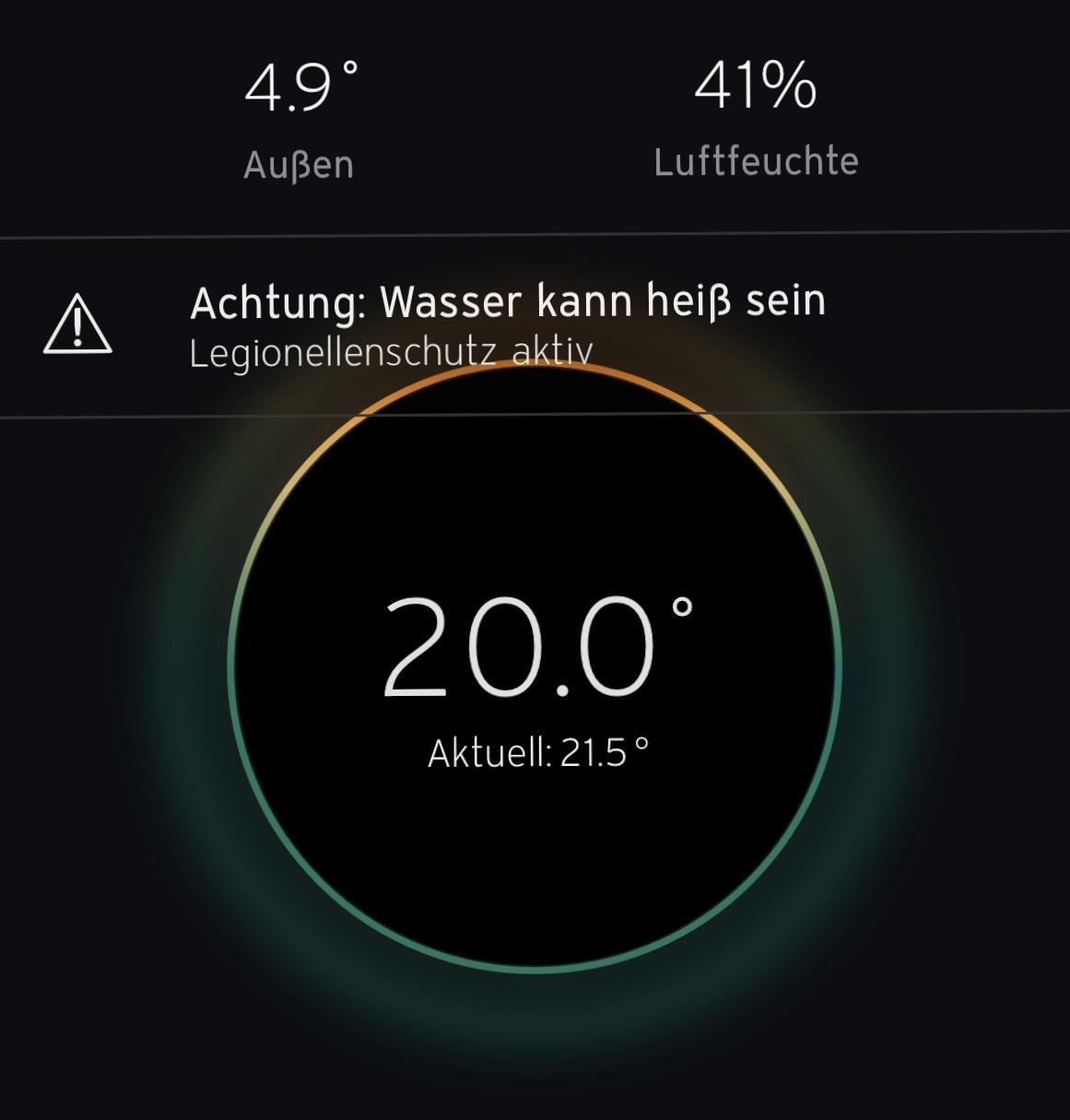Screen dimensions: 1070x1120
Task: Click 'Legionellenschutz aktiv' link
Action: point(391,350)
